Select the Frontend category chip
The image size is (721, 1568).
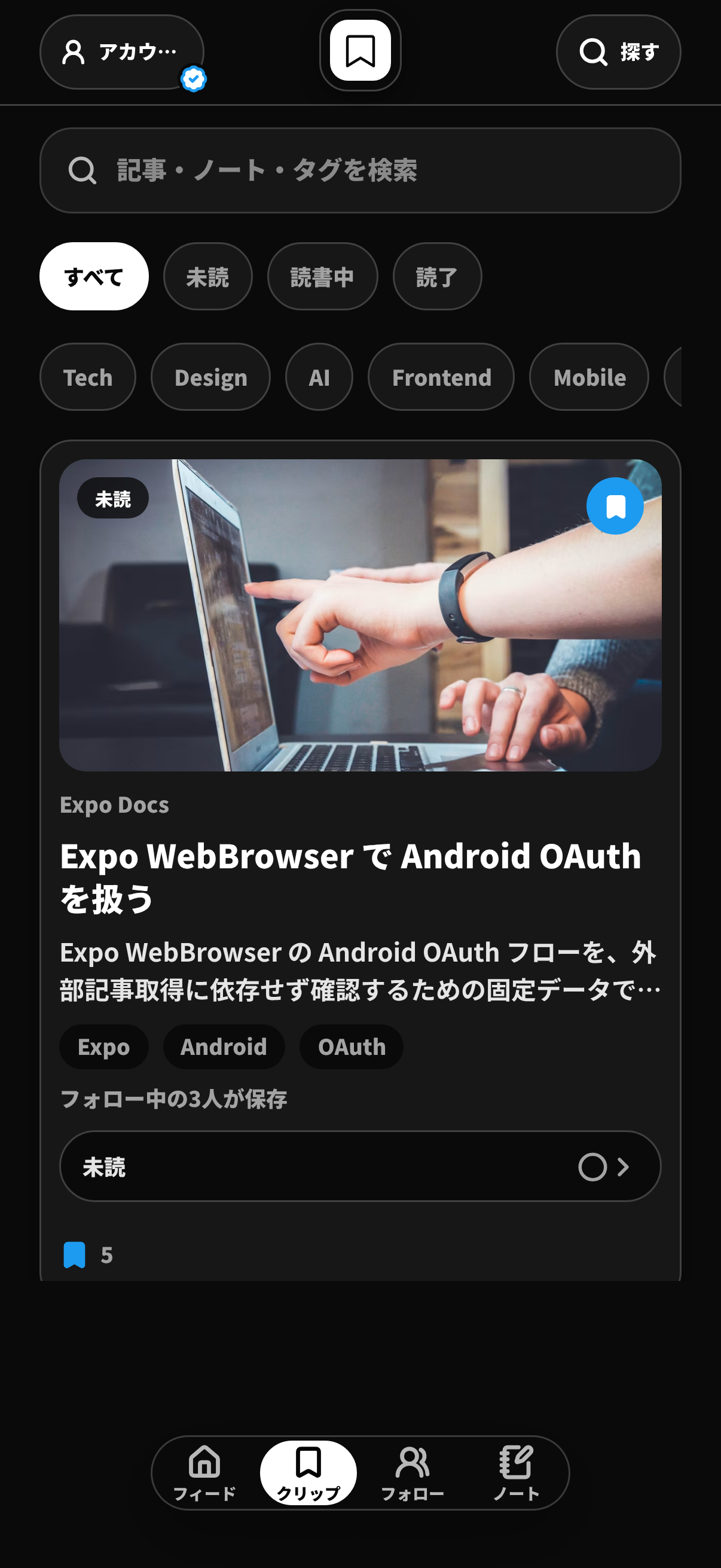click(441, 377)
